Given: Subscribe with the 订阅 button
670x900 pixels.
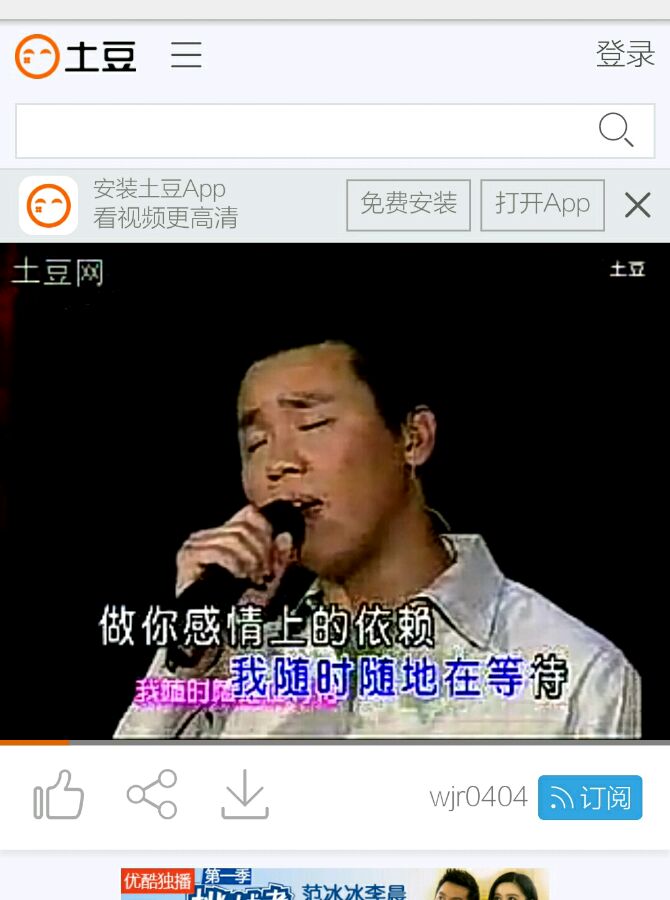Looking at the screenshot, I should tap(590, 797).
